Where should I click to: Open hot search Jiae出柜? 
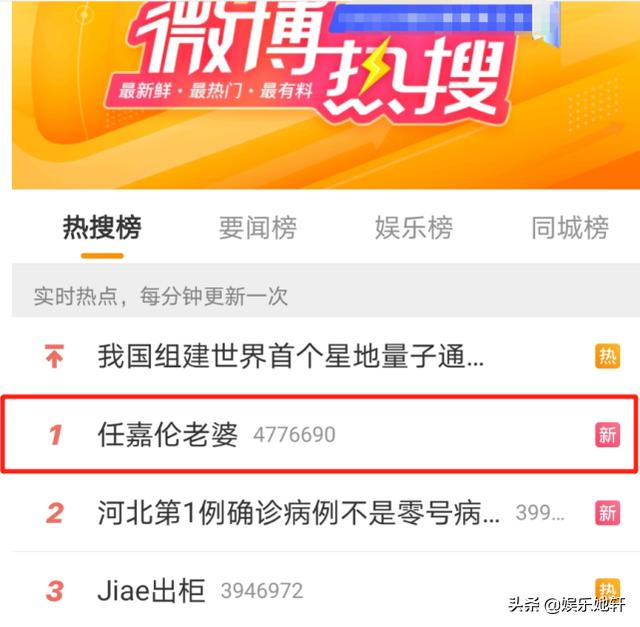tap(151, 591)
